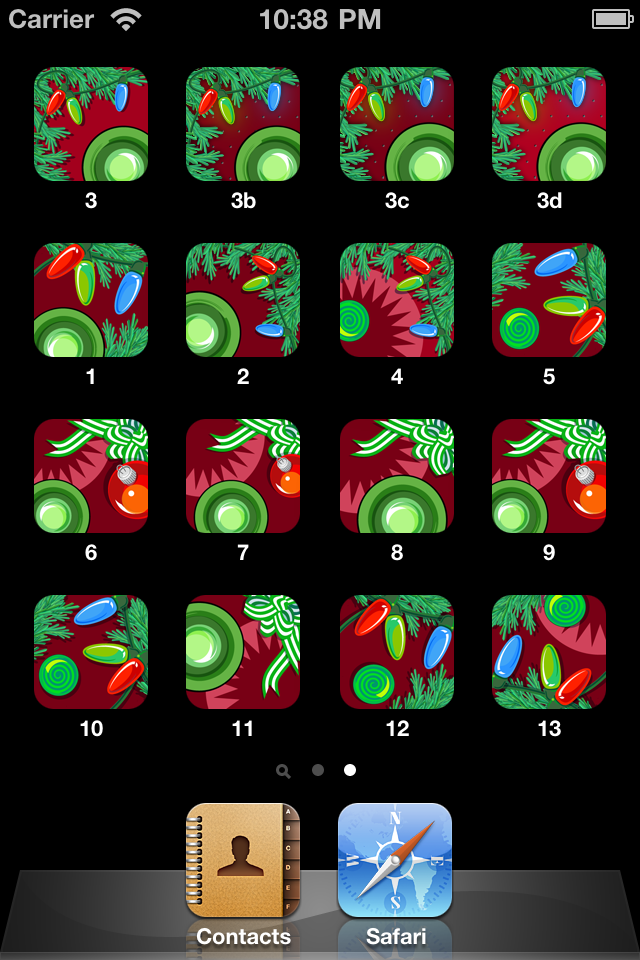The image size is (640, 960).
Task: Open the app labeled 8
Action: [x=397, y=476]
